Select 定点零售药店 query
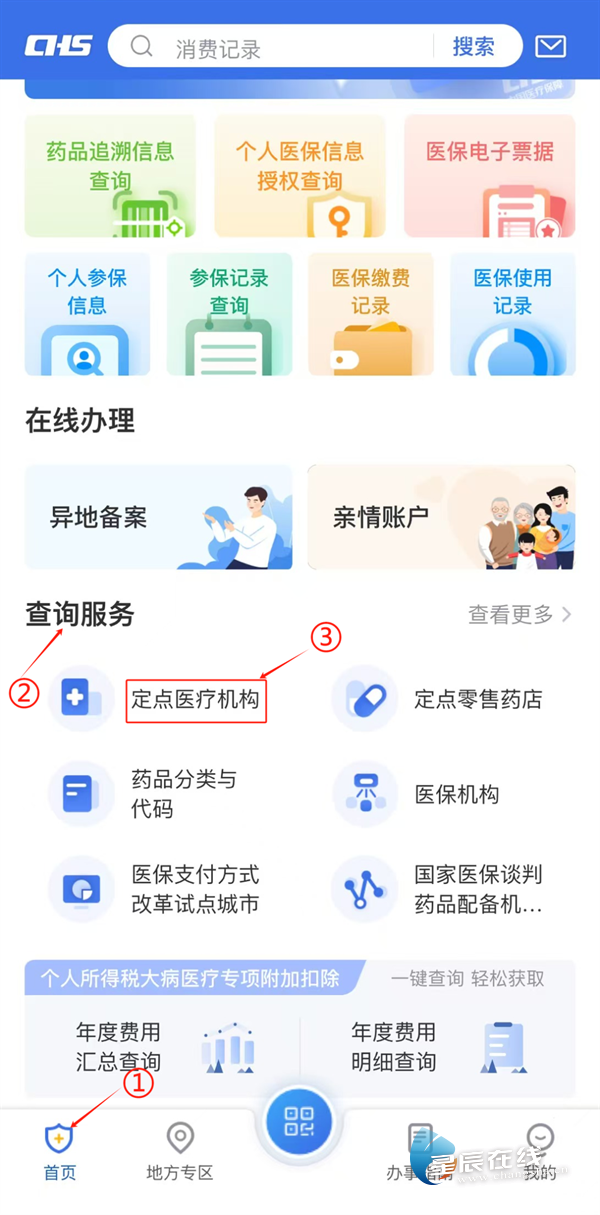 (x=478, y=699)
